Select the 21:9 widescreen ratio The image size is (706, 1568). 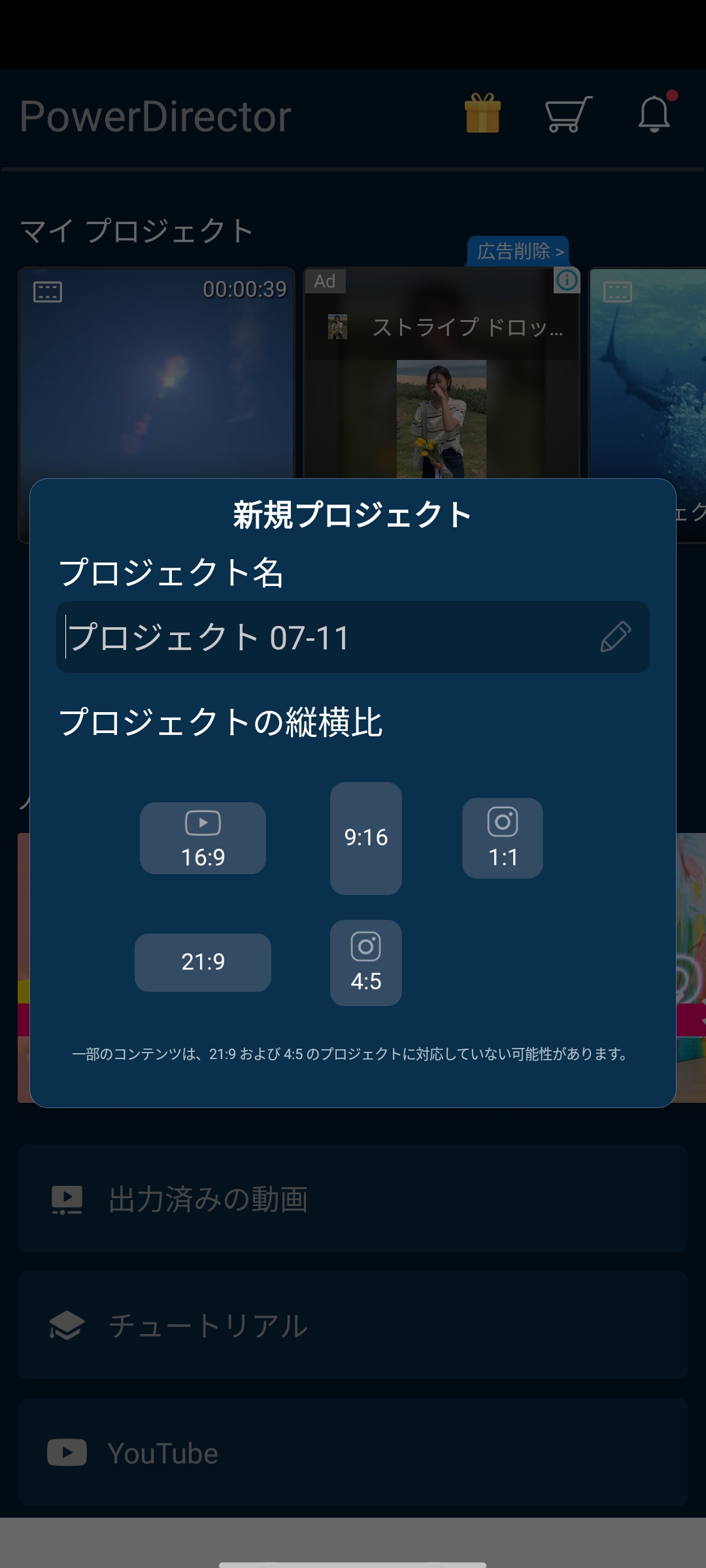pos(203,962)
